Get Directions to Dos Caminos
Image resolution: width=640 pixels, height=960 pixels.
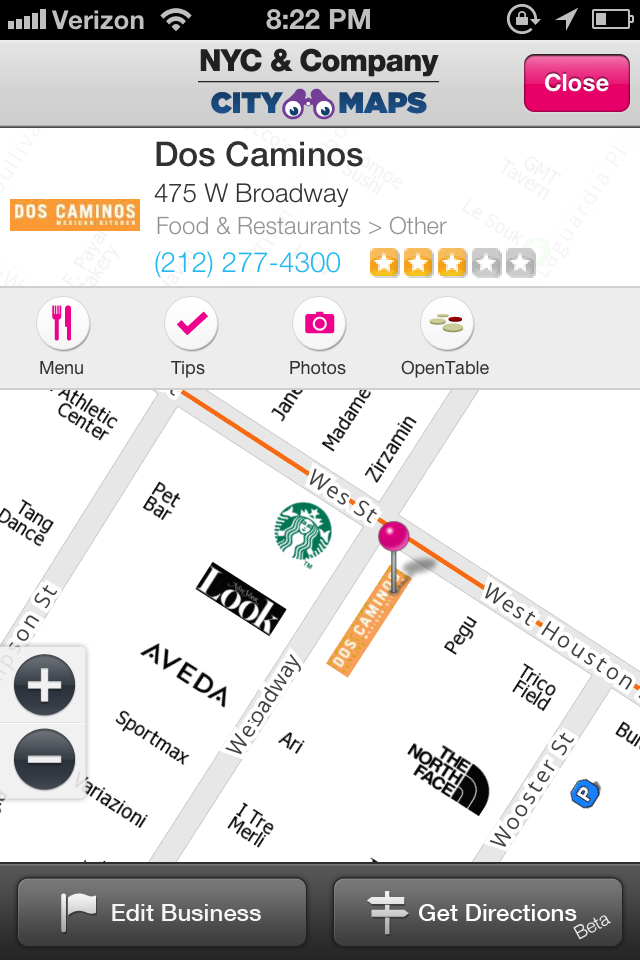click(477, 912)
